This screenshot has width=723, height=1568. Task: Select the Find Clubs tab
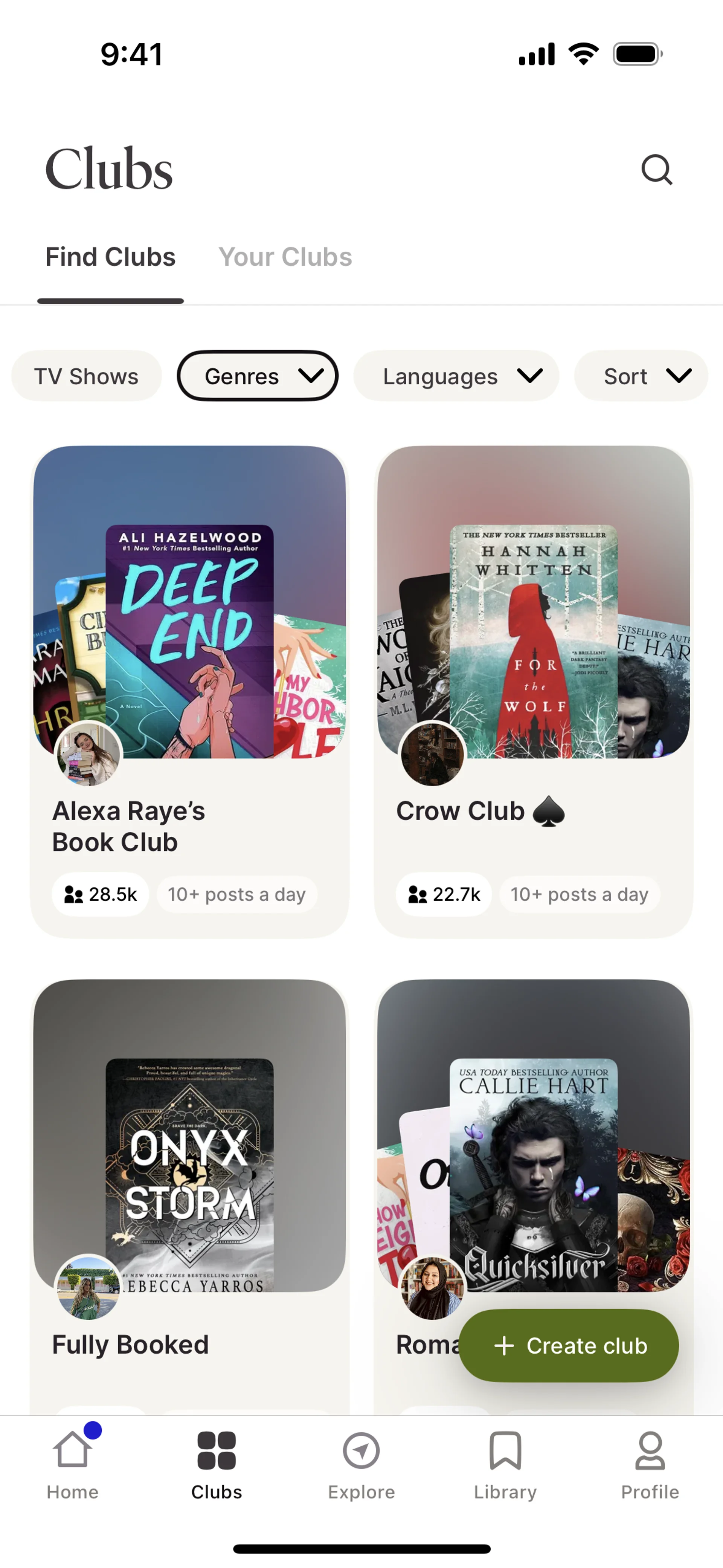point(110,257)
